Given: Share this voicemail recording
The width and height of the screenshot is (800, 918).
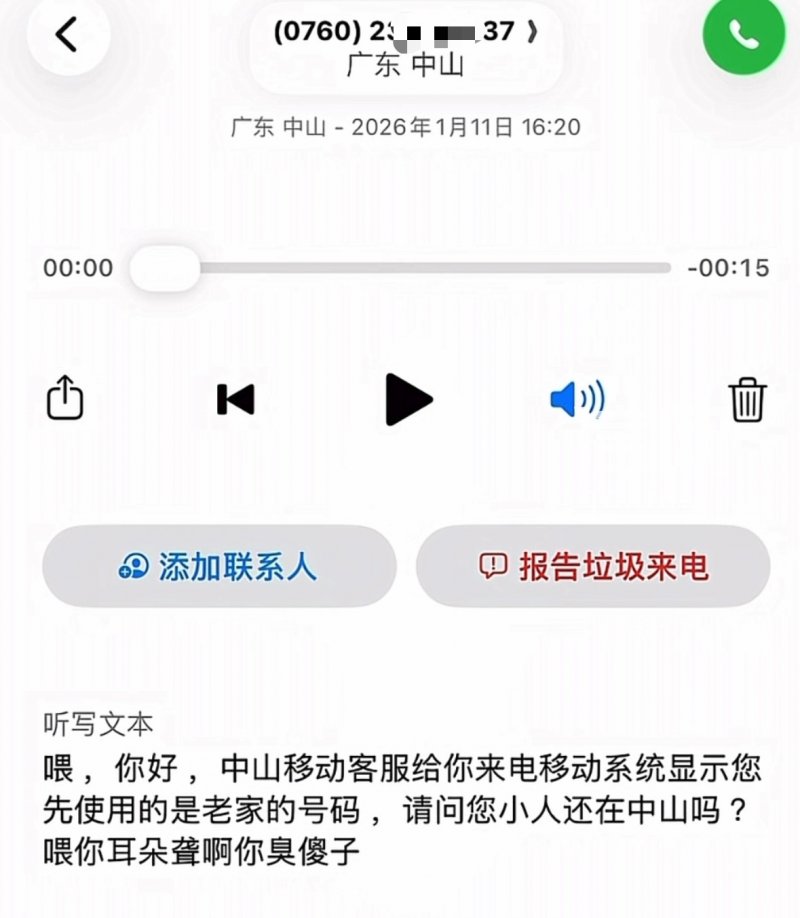Looking at the screenshot, I should pyautogui.click(x=66, y=399).
